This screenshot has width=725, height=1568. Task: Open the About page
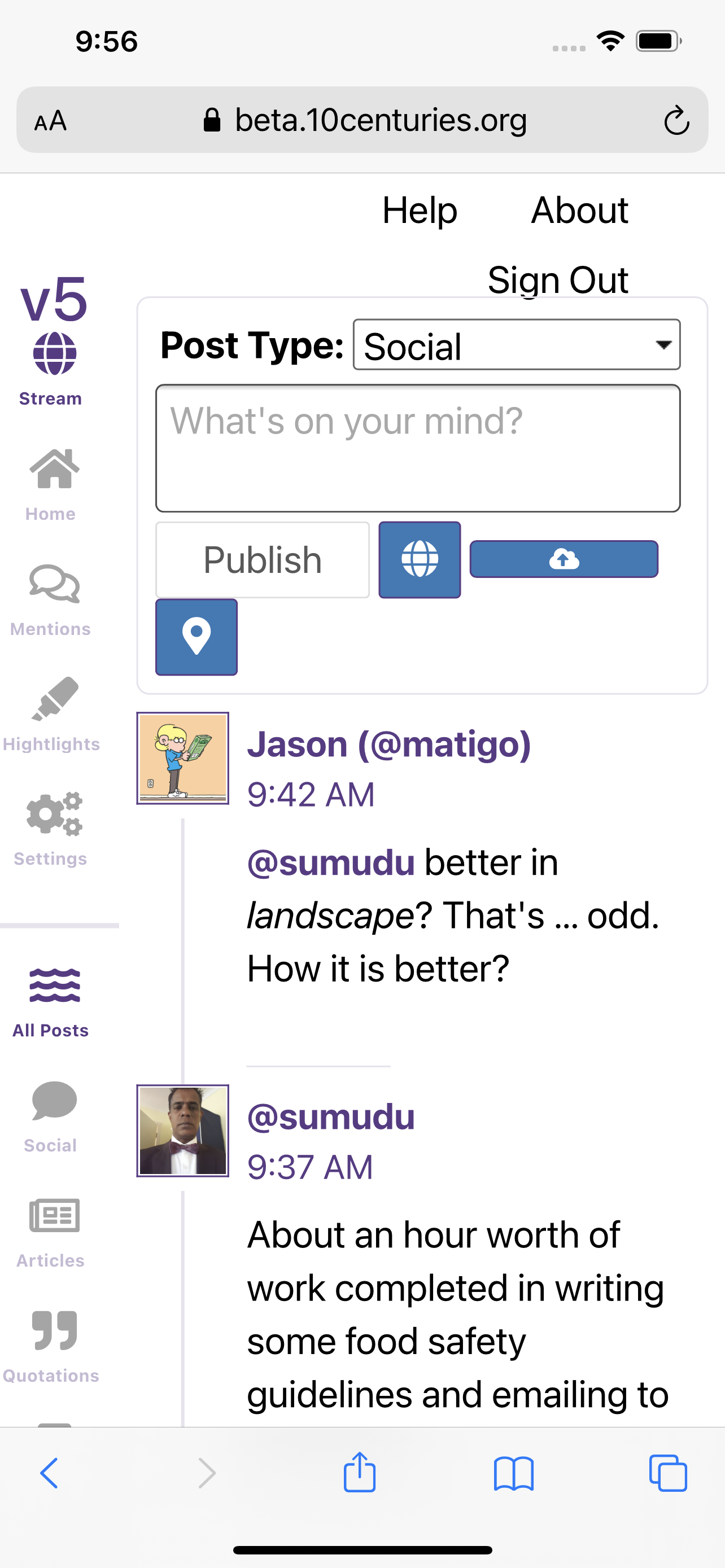(579, 211)
